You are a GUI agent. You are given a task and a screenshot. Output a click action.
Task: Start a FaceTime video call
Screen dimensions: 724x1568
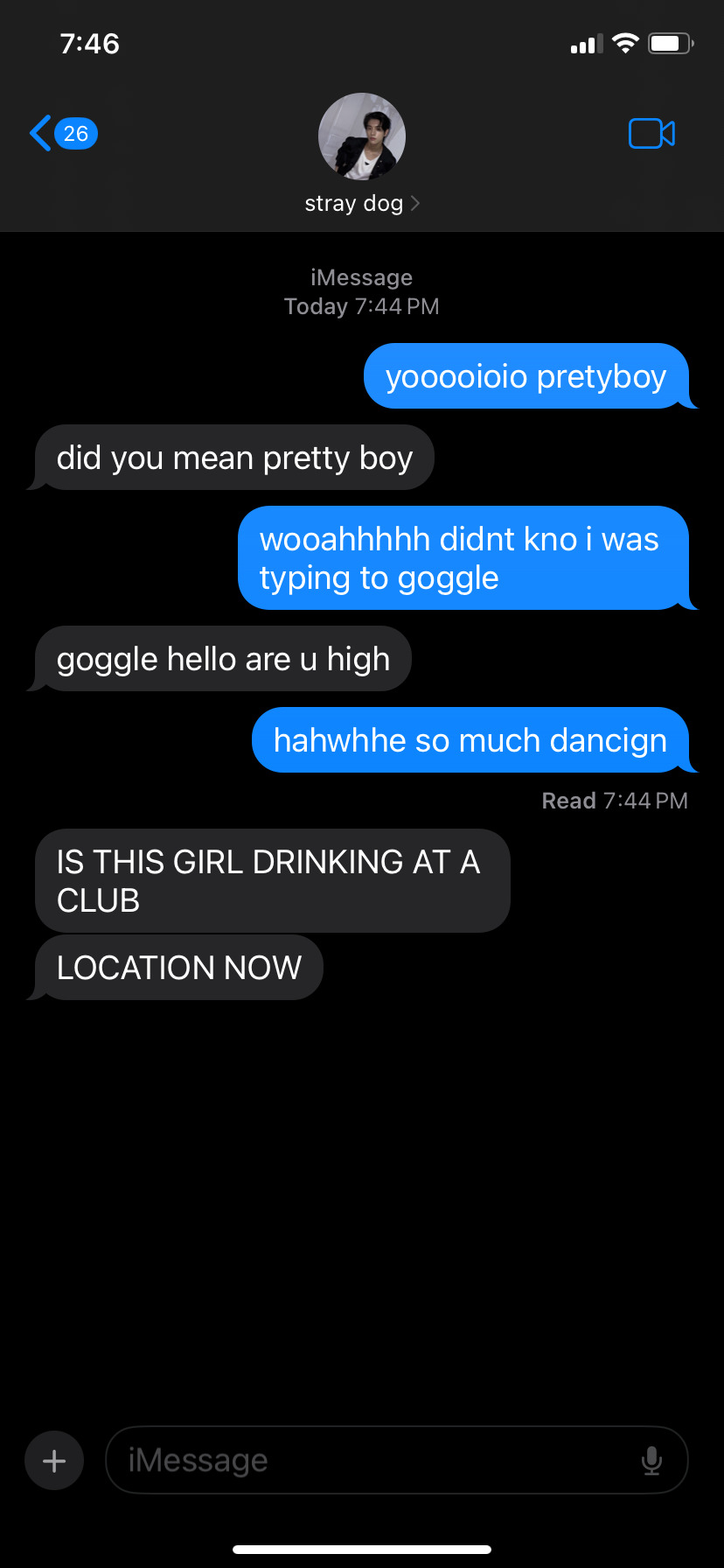651,134
